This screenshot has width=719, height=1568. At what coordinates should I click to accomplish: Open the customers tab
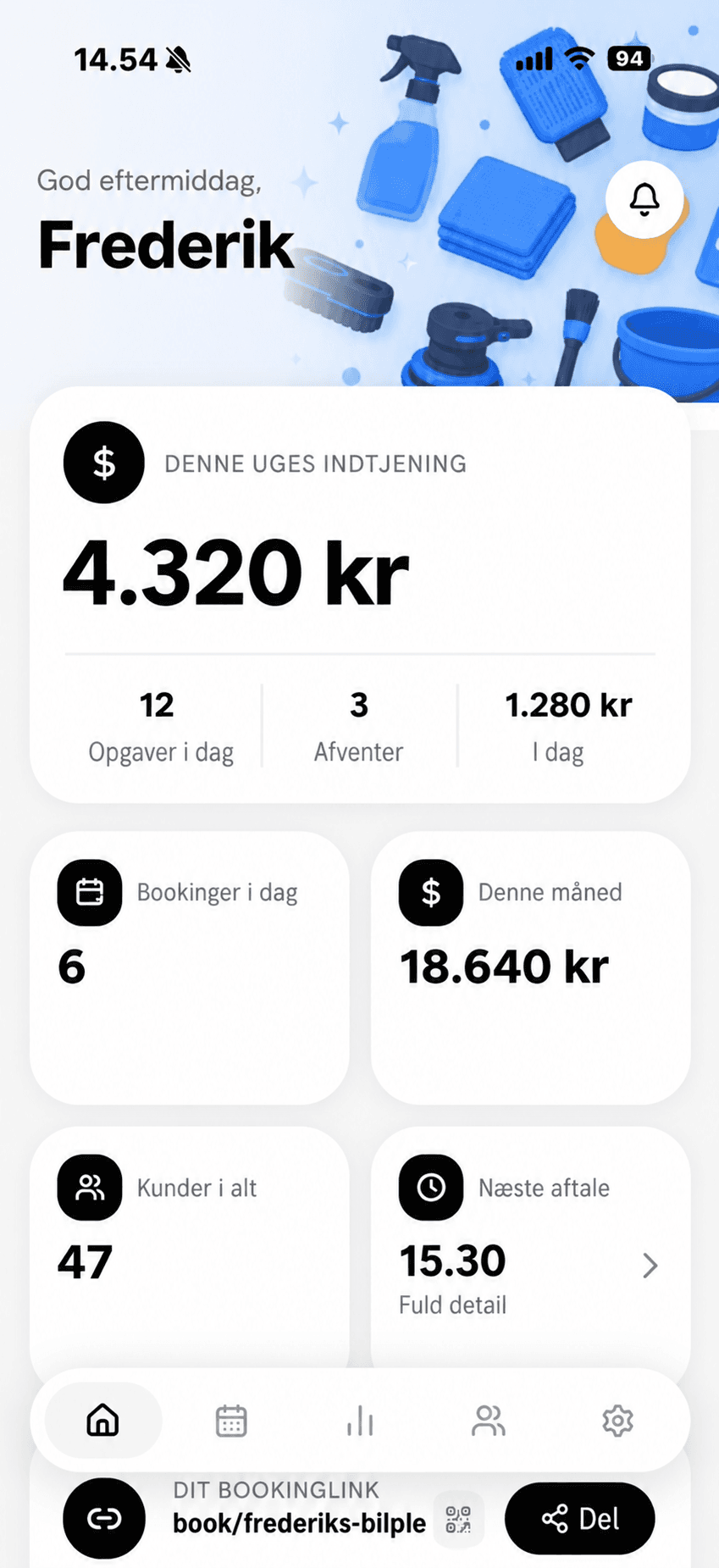click(x=489, y=1421)
